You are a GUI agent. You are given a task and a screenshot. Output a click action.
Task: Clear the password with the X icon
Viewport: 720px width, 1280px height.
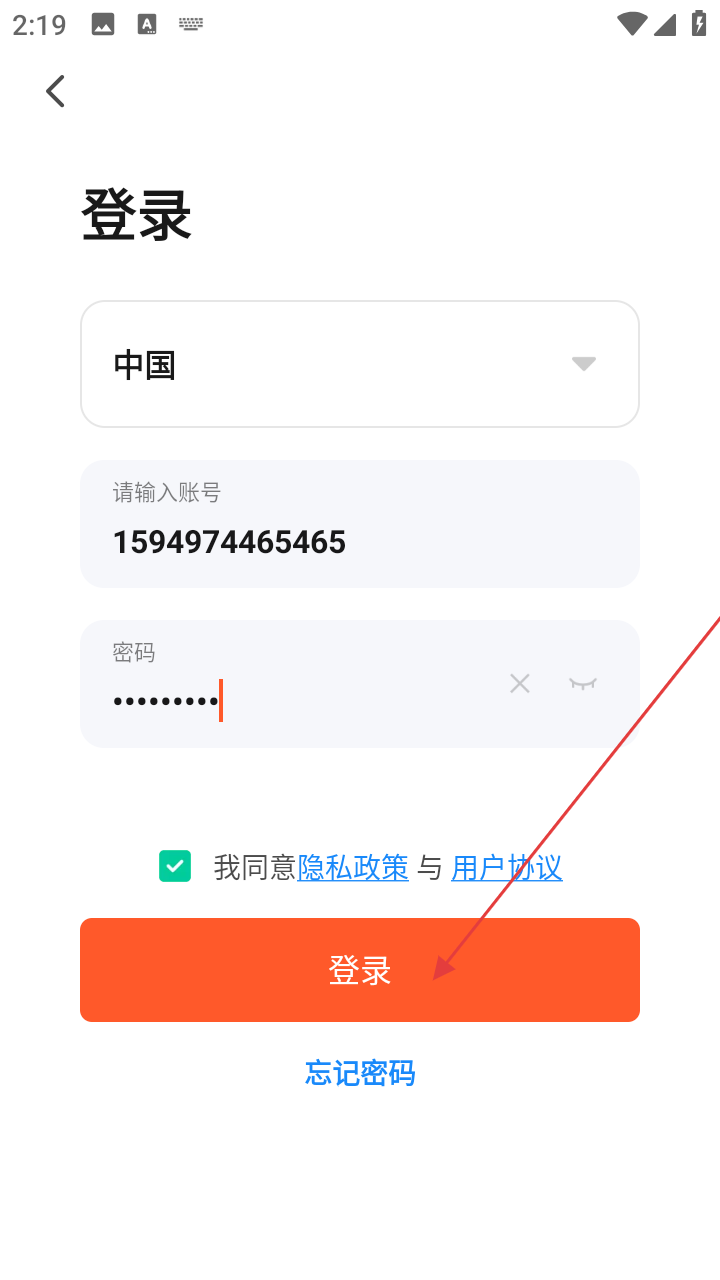click(520, 684)
